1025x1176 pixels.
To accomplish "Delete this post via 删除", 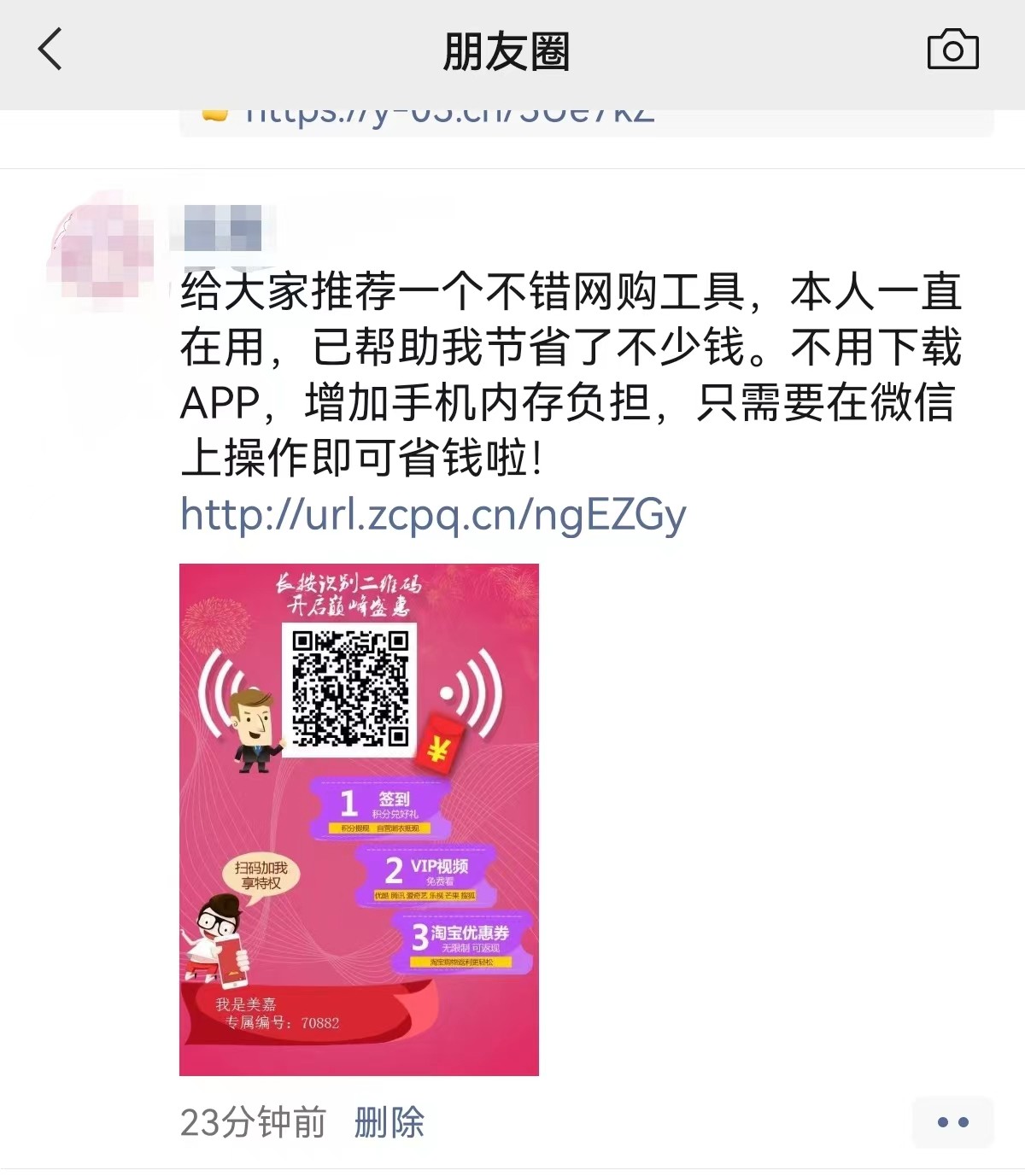I will tap(389, 1122).
